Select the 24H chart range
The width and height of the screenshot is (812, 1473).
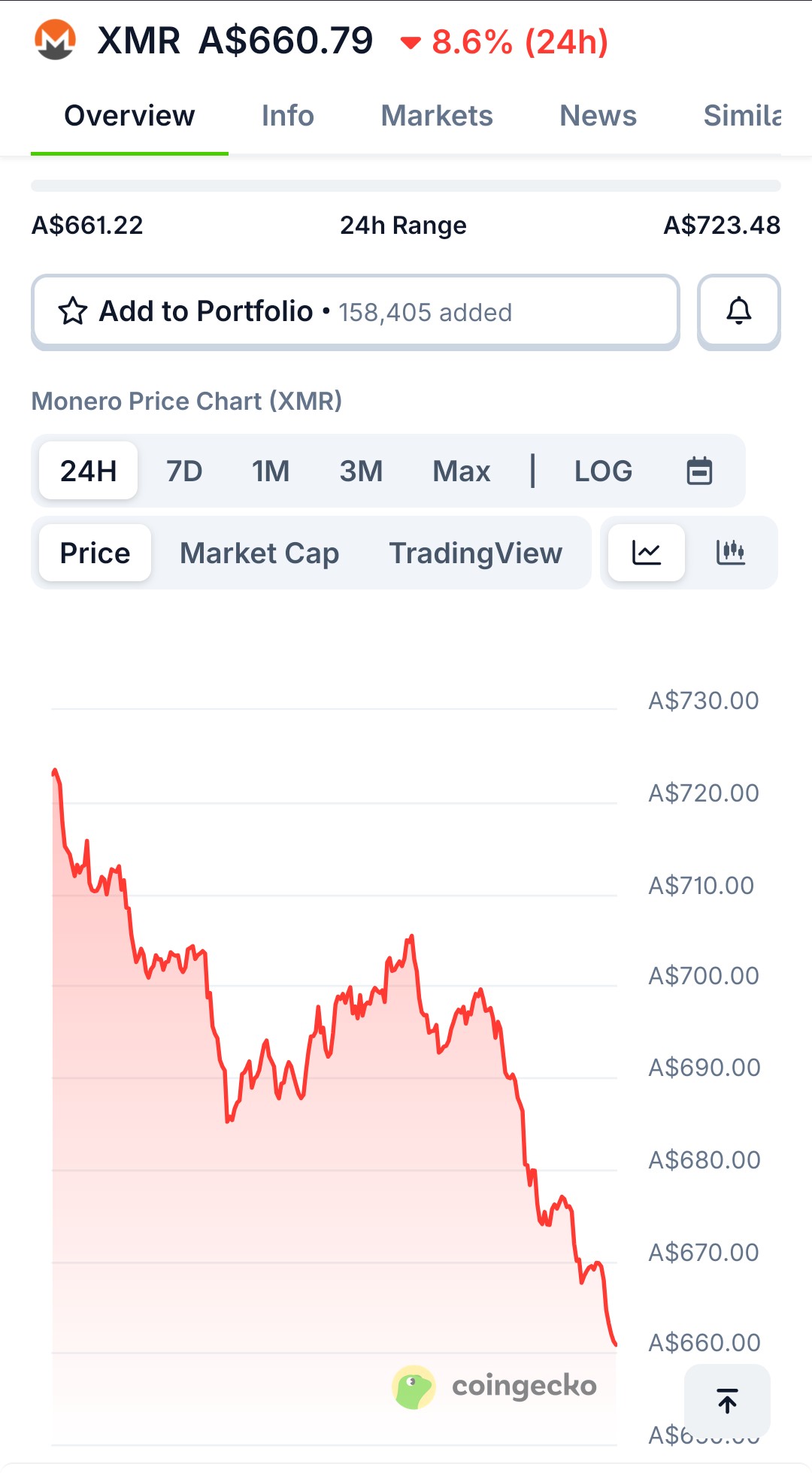88,471
